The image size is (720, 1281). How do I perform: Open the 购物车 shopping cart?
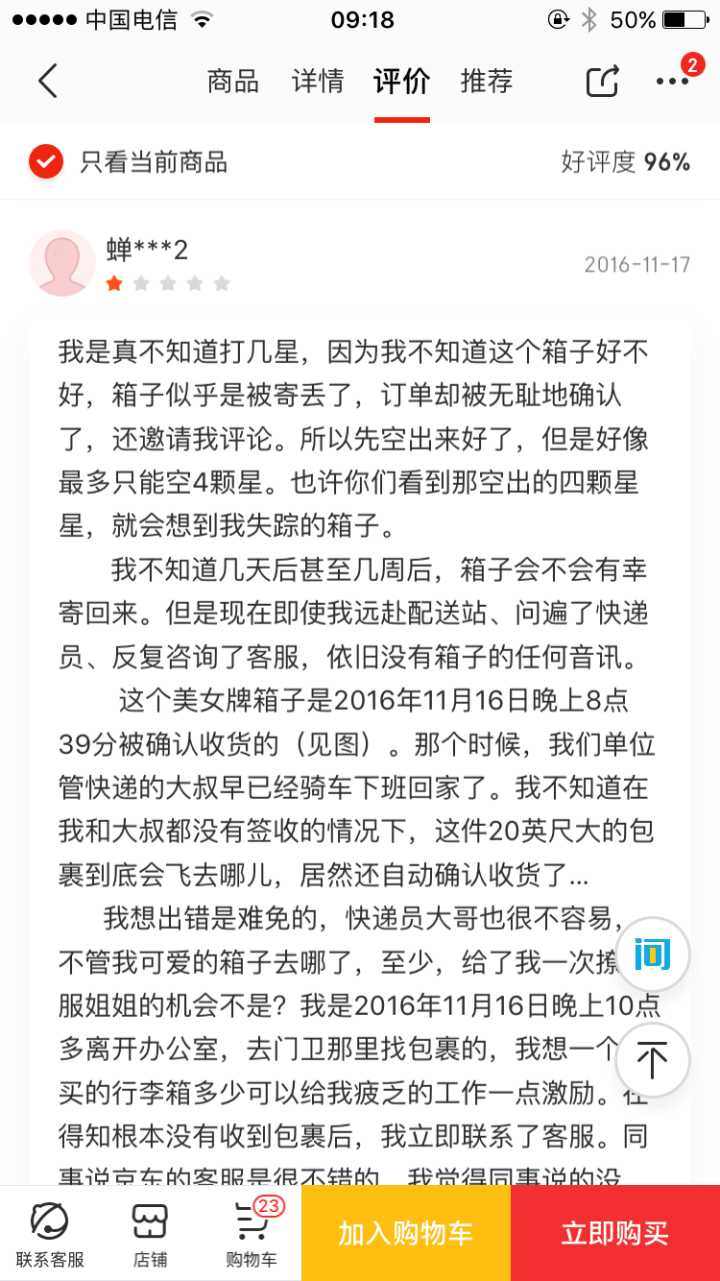point(250,1233)
